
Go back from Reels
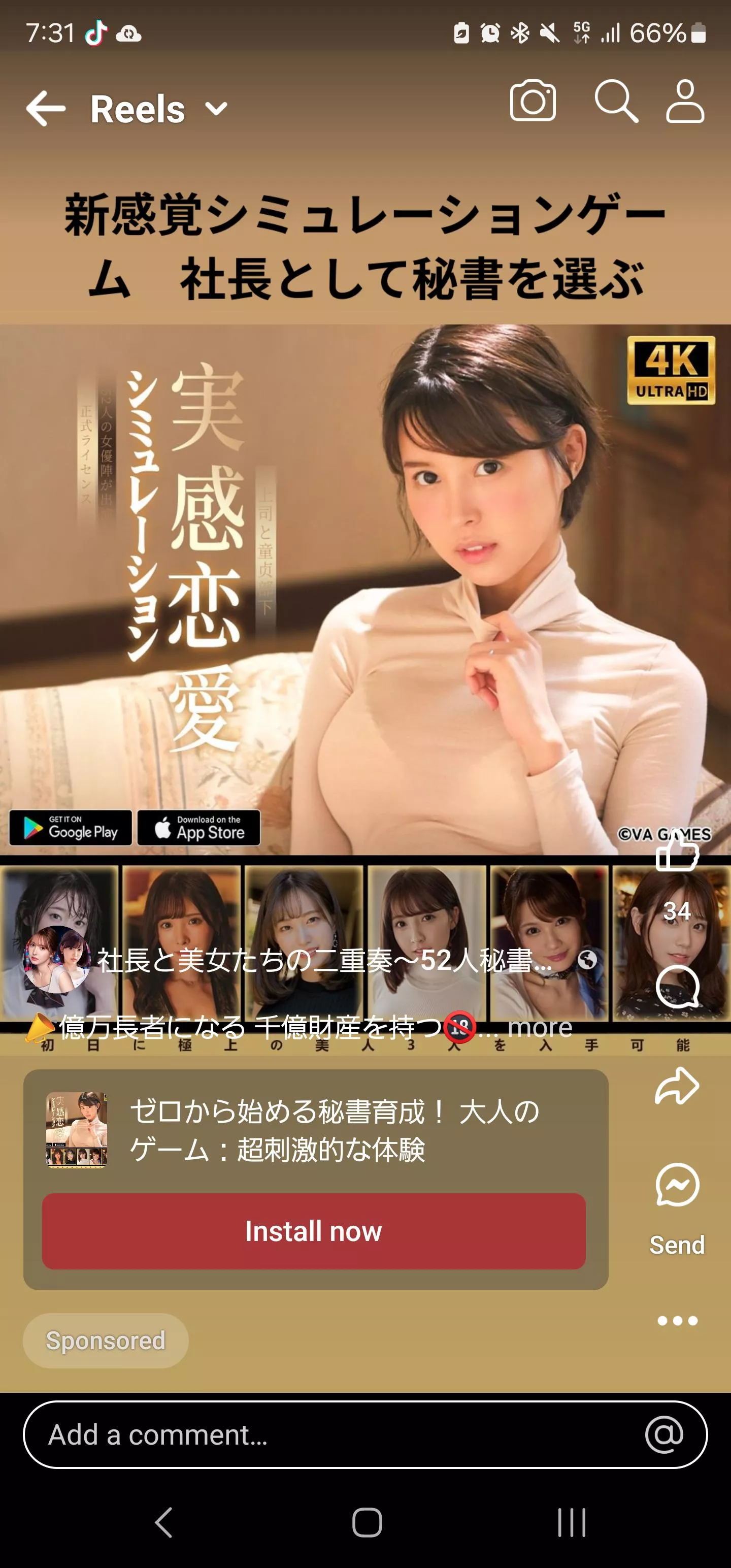tap(46, 109)
